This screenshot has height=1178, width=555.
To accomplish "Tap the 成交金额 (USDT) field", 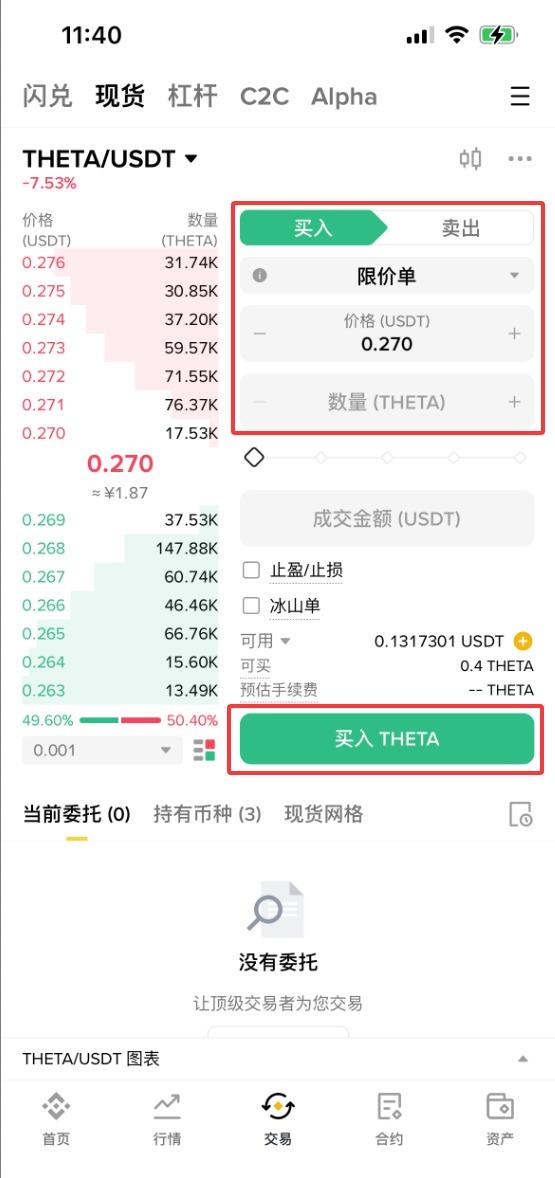I will click(x=387, y=518).
